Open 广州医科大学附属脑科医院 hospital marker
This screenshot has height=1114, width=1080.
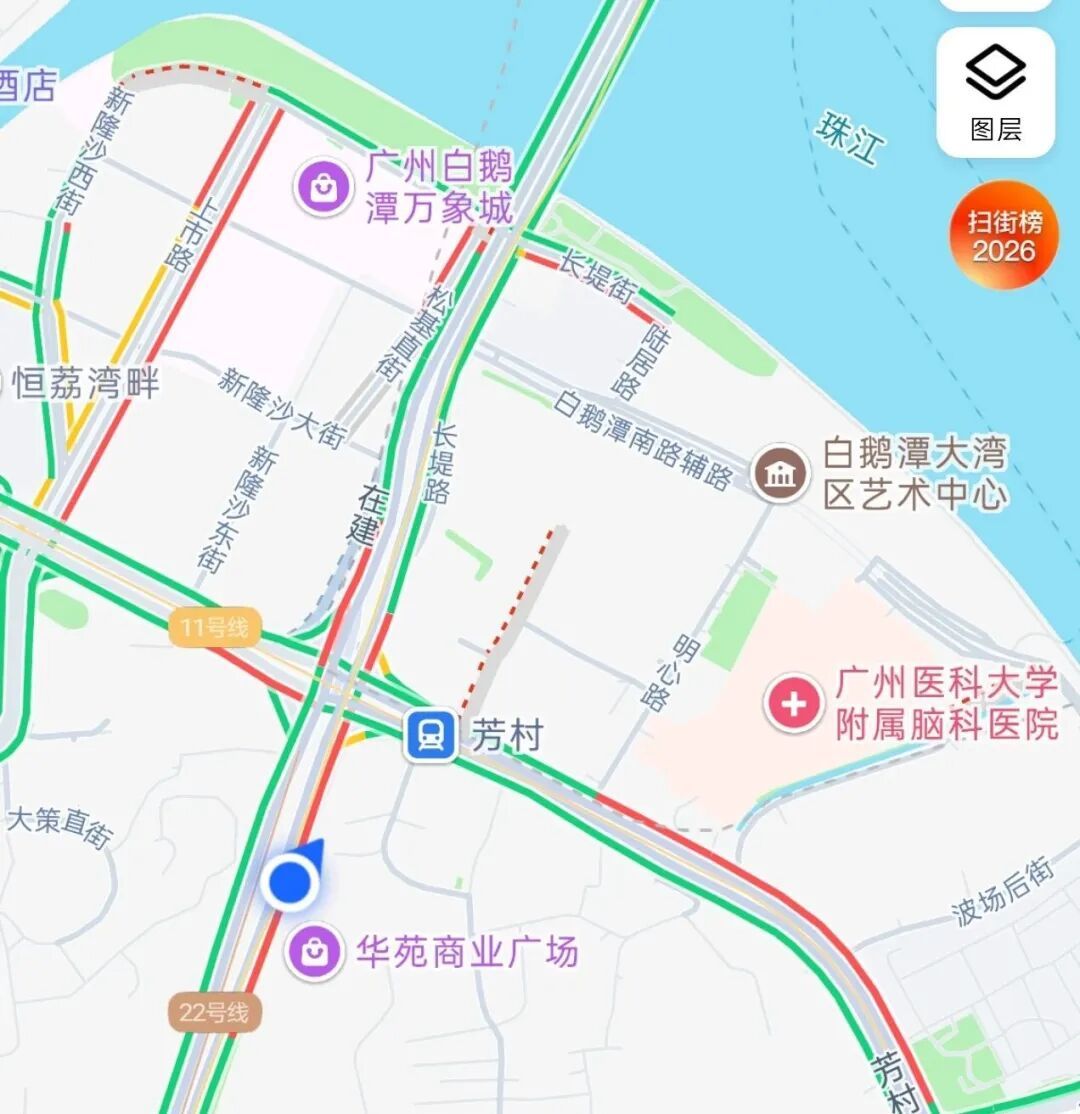point(793,703)
